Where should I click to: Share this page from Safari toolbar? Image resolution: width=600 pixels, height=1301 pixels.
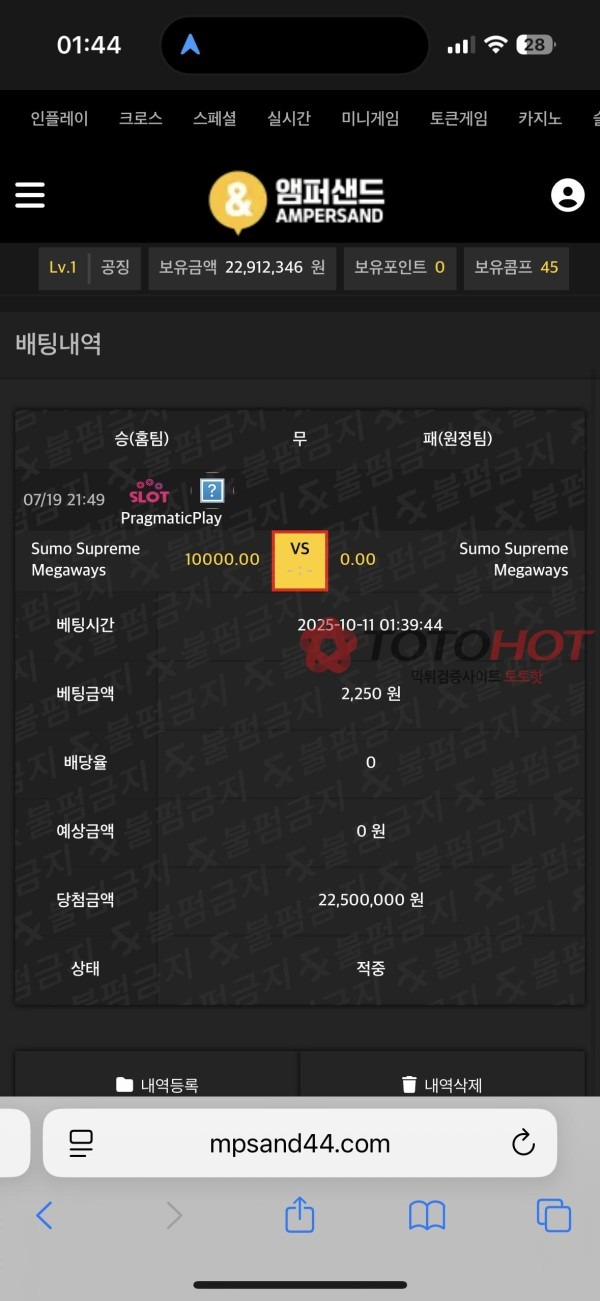click(300, 1215)
